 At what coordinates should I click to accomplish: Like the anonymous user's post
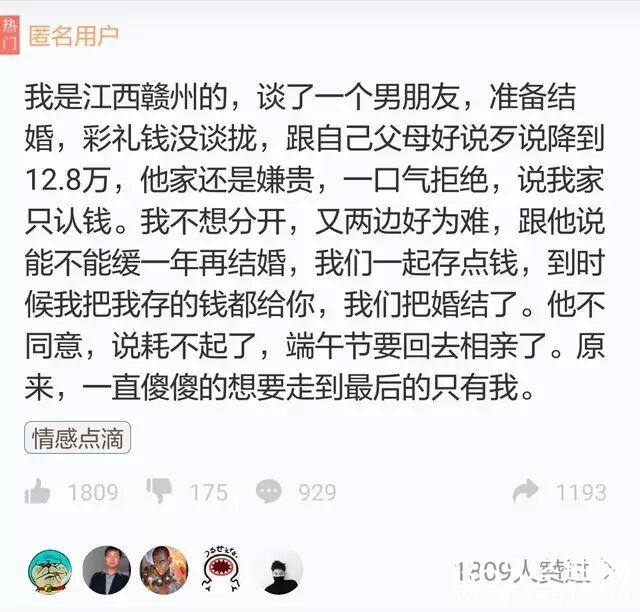click(x=38, y=491)
